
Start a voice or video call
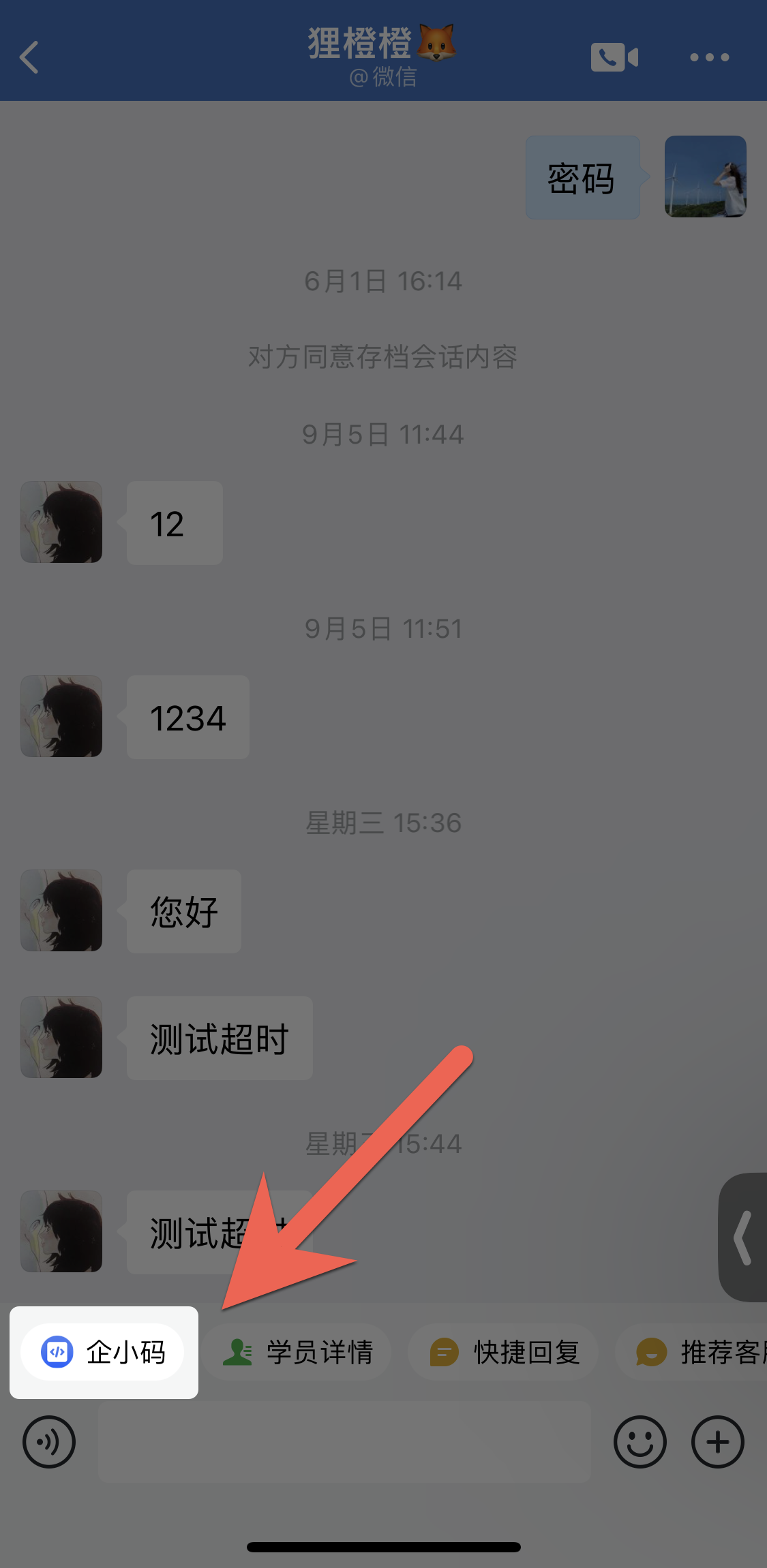pyautogui.click(x=614, y=57)
